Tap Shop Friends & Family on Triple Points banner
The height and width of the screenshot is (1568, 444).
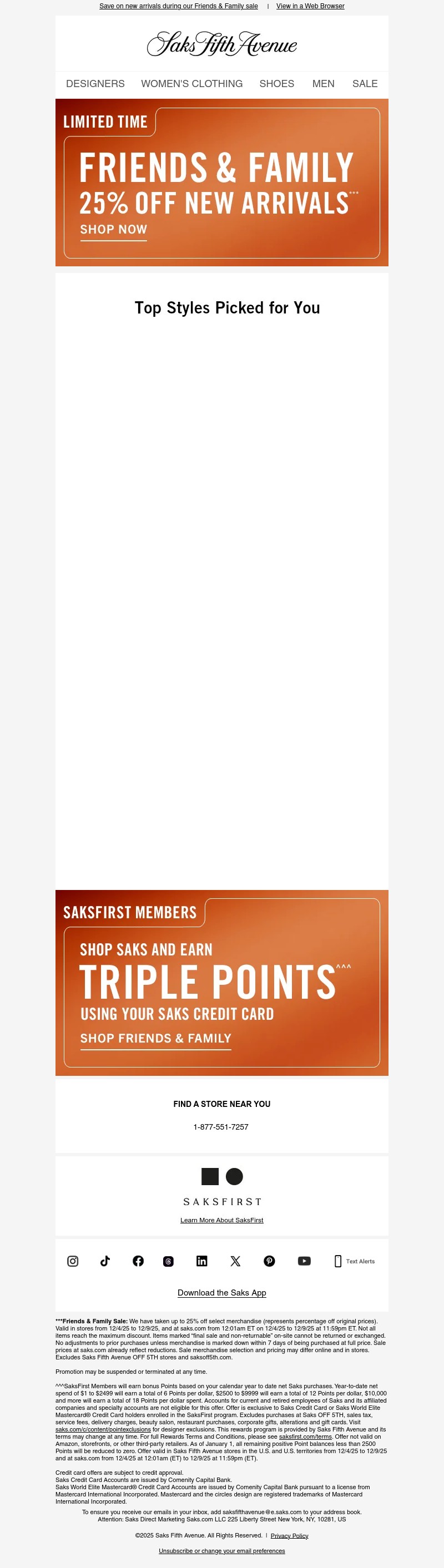(x=155, y=1039)
